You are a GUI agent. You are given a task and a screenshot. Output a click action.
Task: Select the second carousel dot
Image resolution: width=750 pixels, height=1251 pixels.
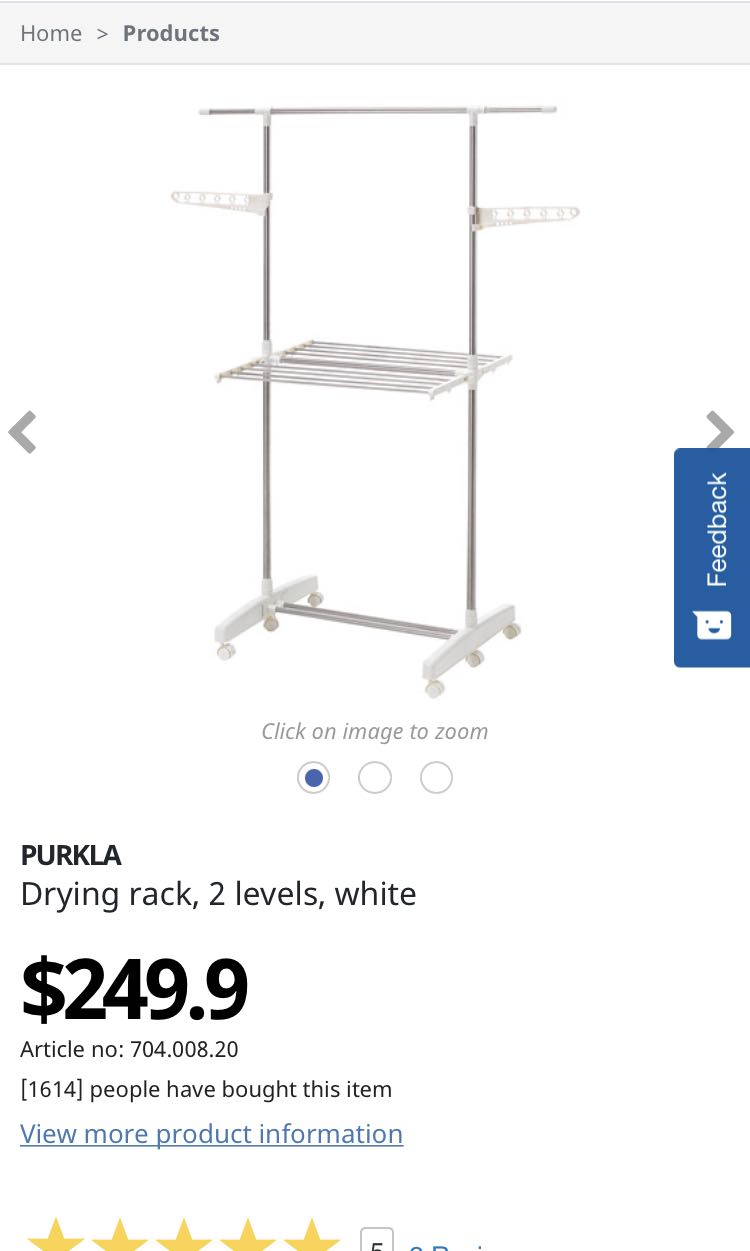click(x=375, y=777)
